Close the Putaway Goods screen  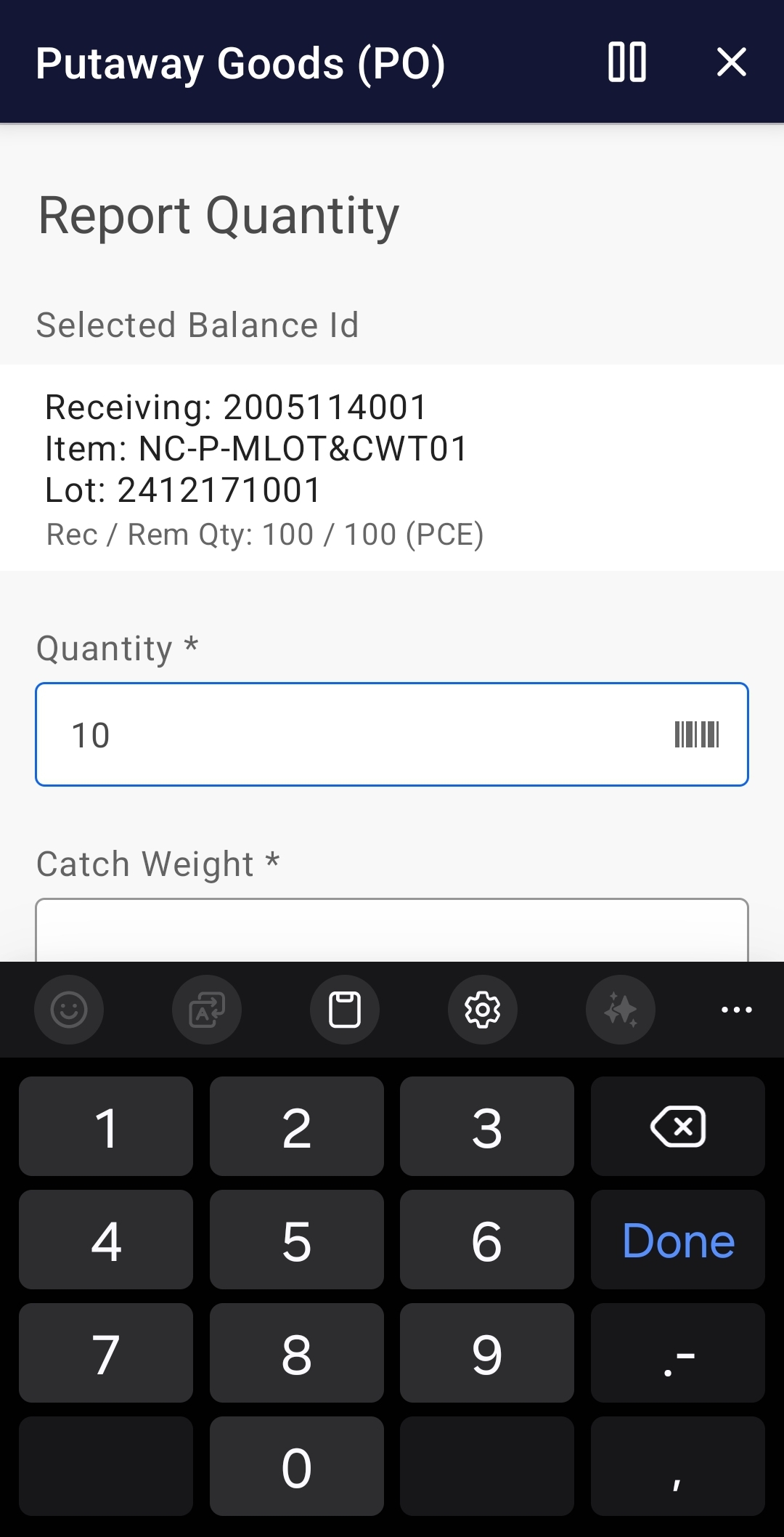(x=732, y=63)
